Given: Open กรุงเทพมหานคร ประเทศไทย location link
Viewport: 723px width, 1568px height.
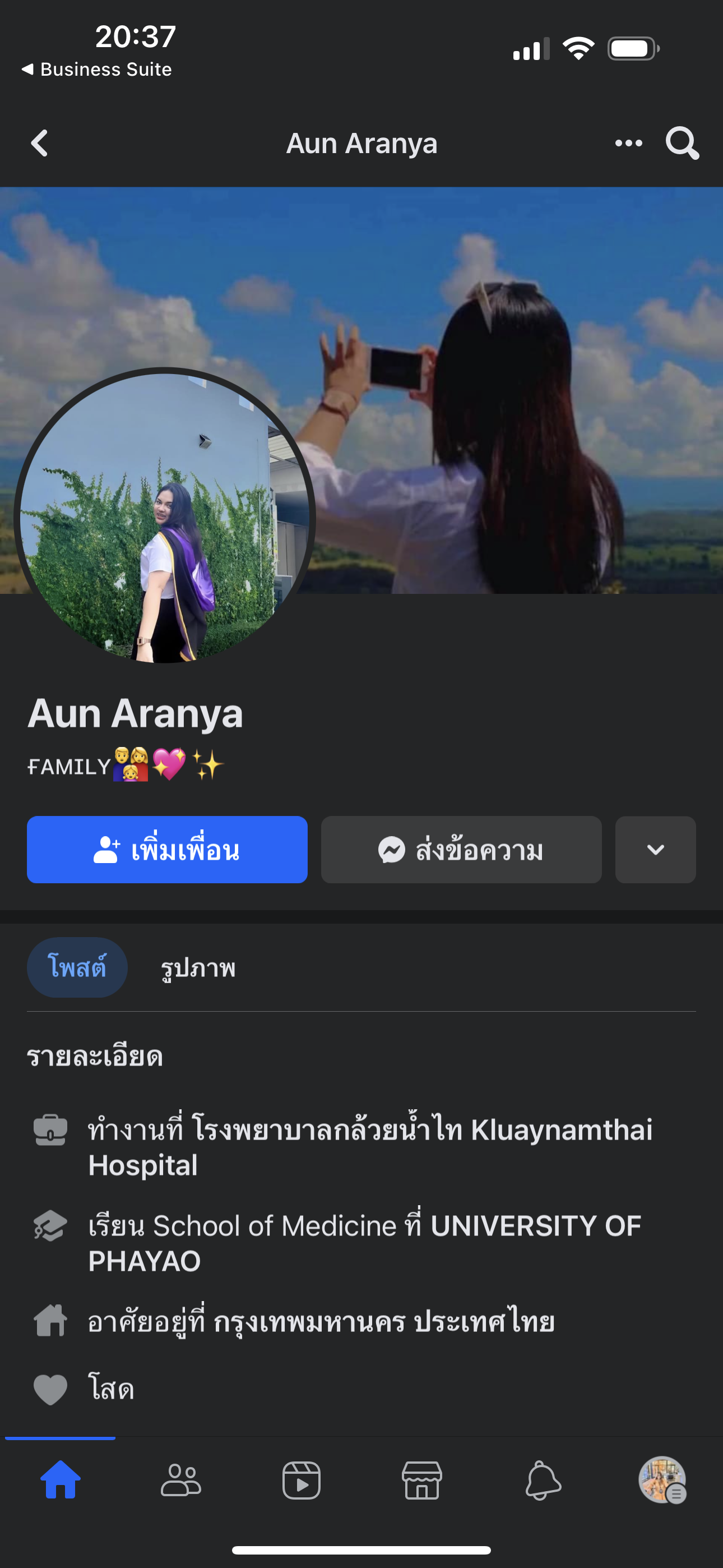Looking at the screenshot, I should click(x=383, y=1322).
